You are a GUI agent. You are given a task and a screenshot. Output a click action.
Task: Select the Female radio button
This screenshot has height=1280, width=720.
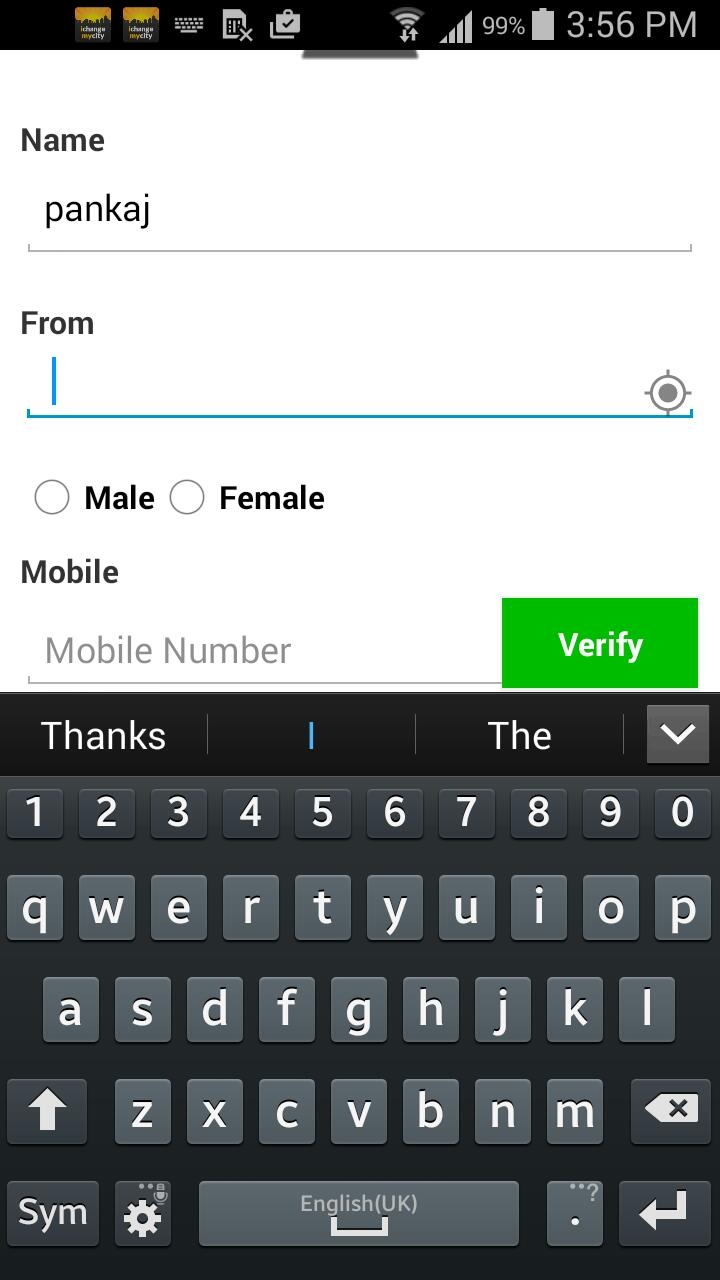pyautogui.click(x=187, y=497)
